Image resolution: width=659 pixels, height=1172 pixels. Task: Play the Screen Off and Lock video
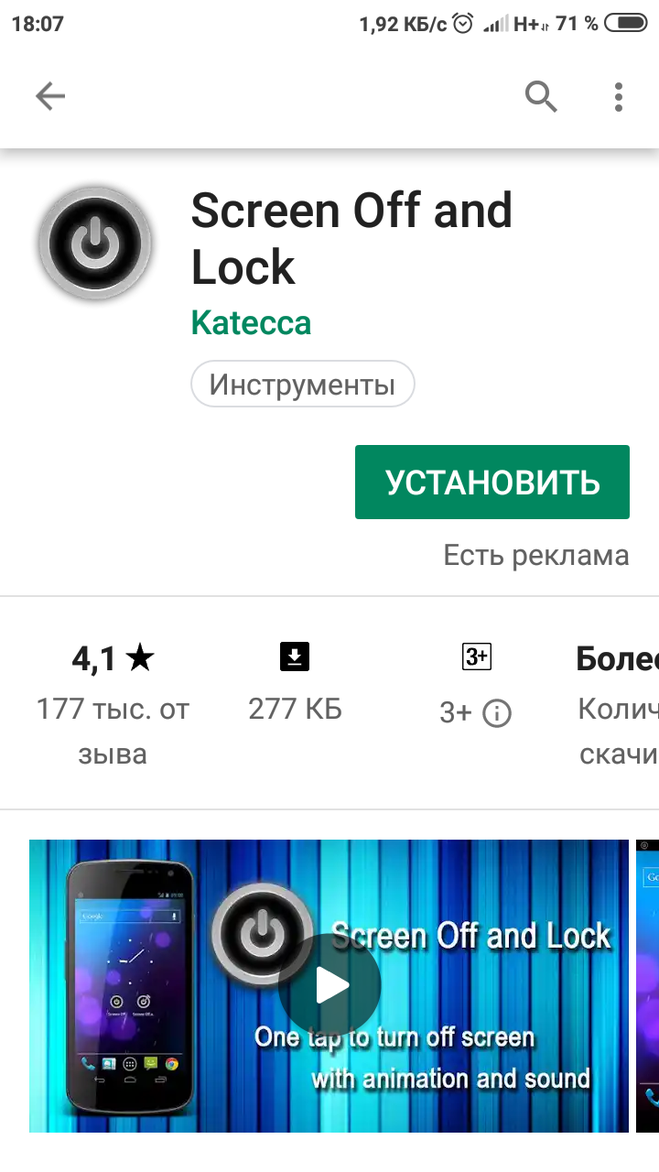coord(329,986)
